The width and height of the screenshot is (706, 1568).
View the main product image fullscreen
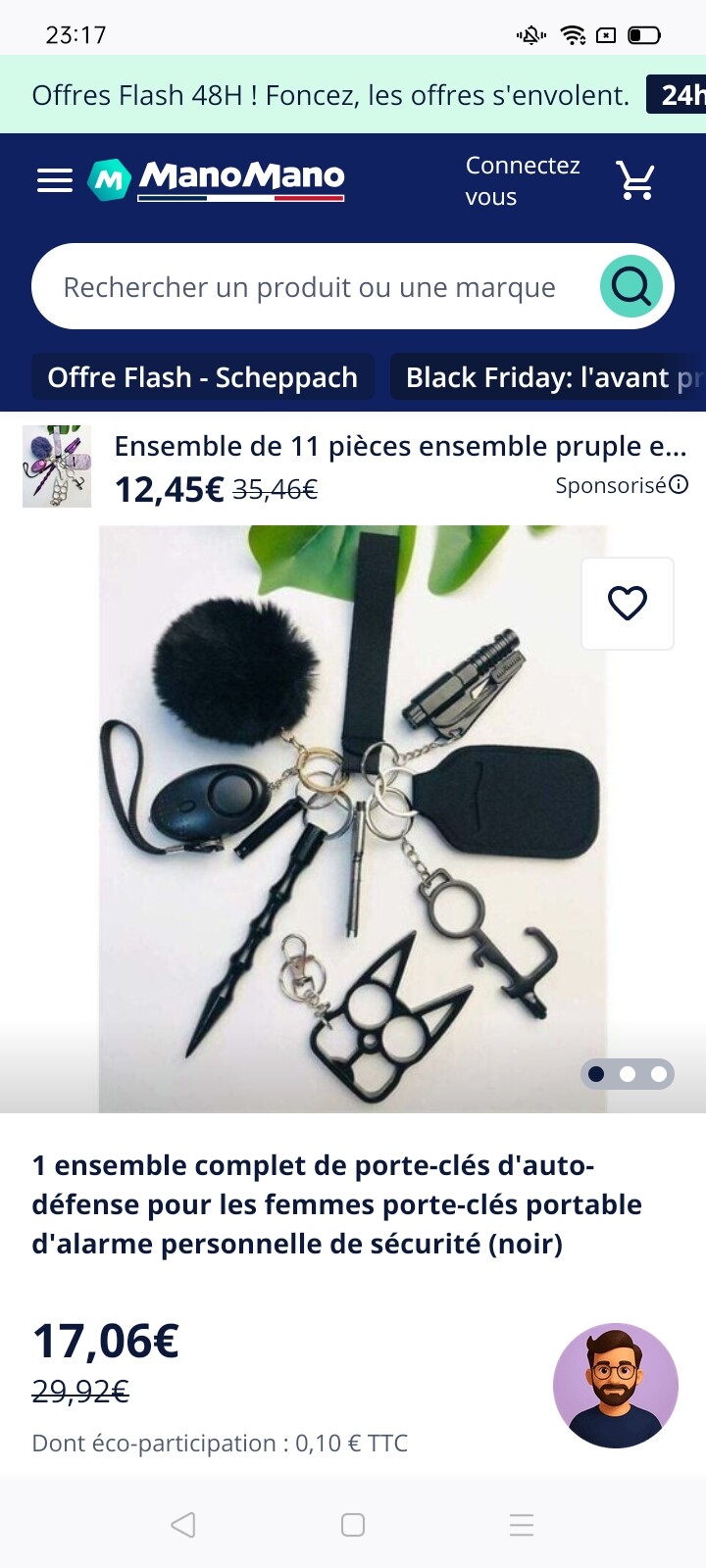click(x=353, y=818)
